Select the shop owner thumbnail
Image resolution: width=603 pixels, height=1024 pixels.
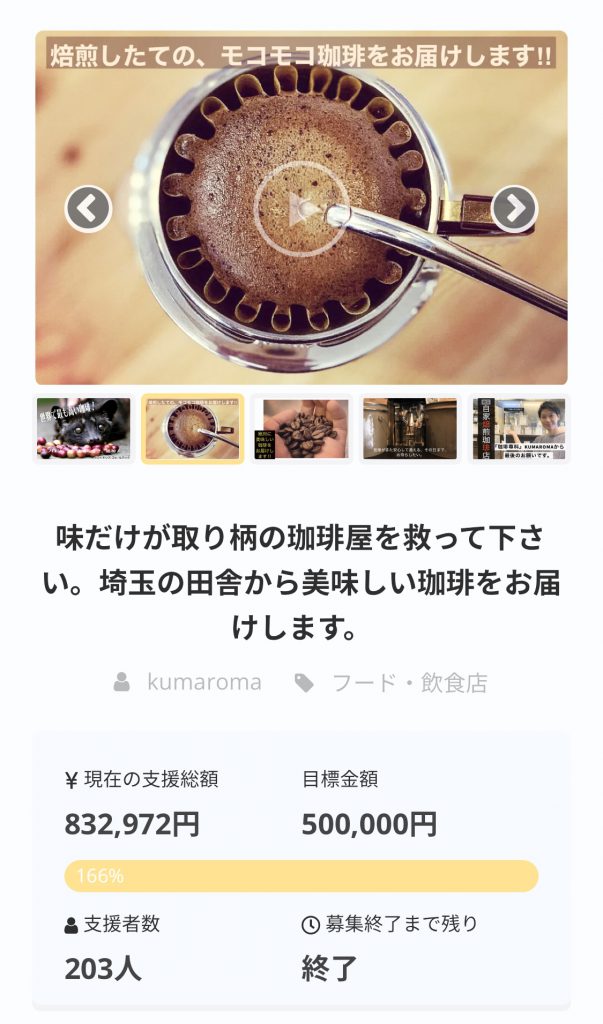click(x=518, y=429)
